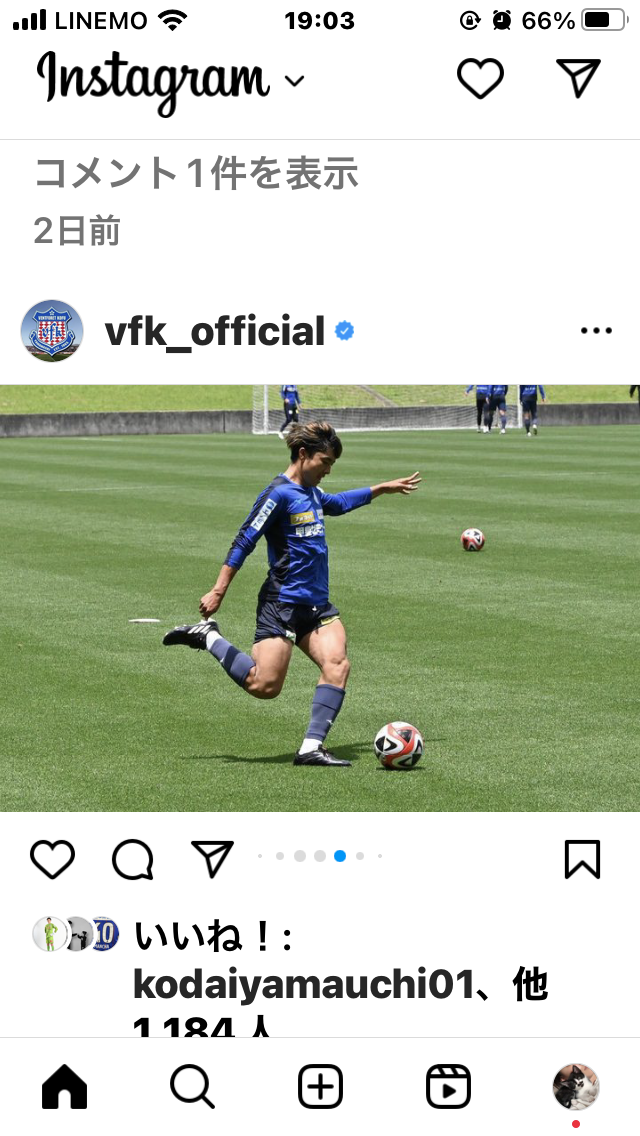Open the soccer player post photo
Screen dimensions: 640x1136
[320, 598]
